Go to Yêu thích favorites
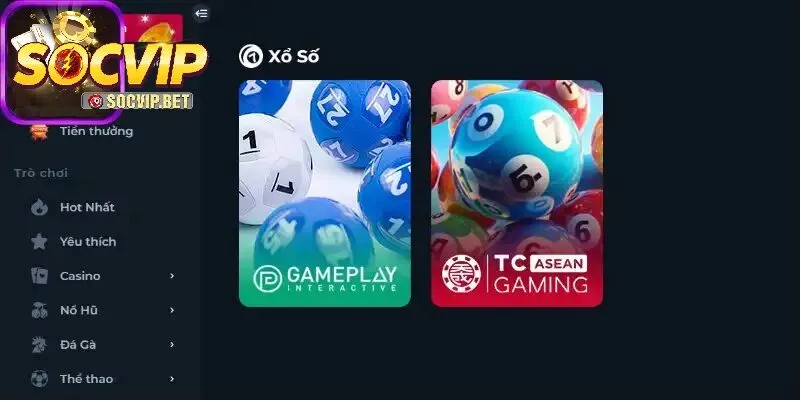Viewport: 801px width, 402px height. (x=88, y=241)
